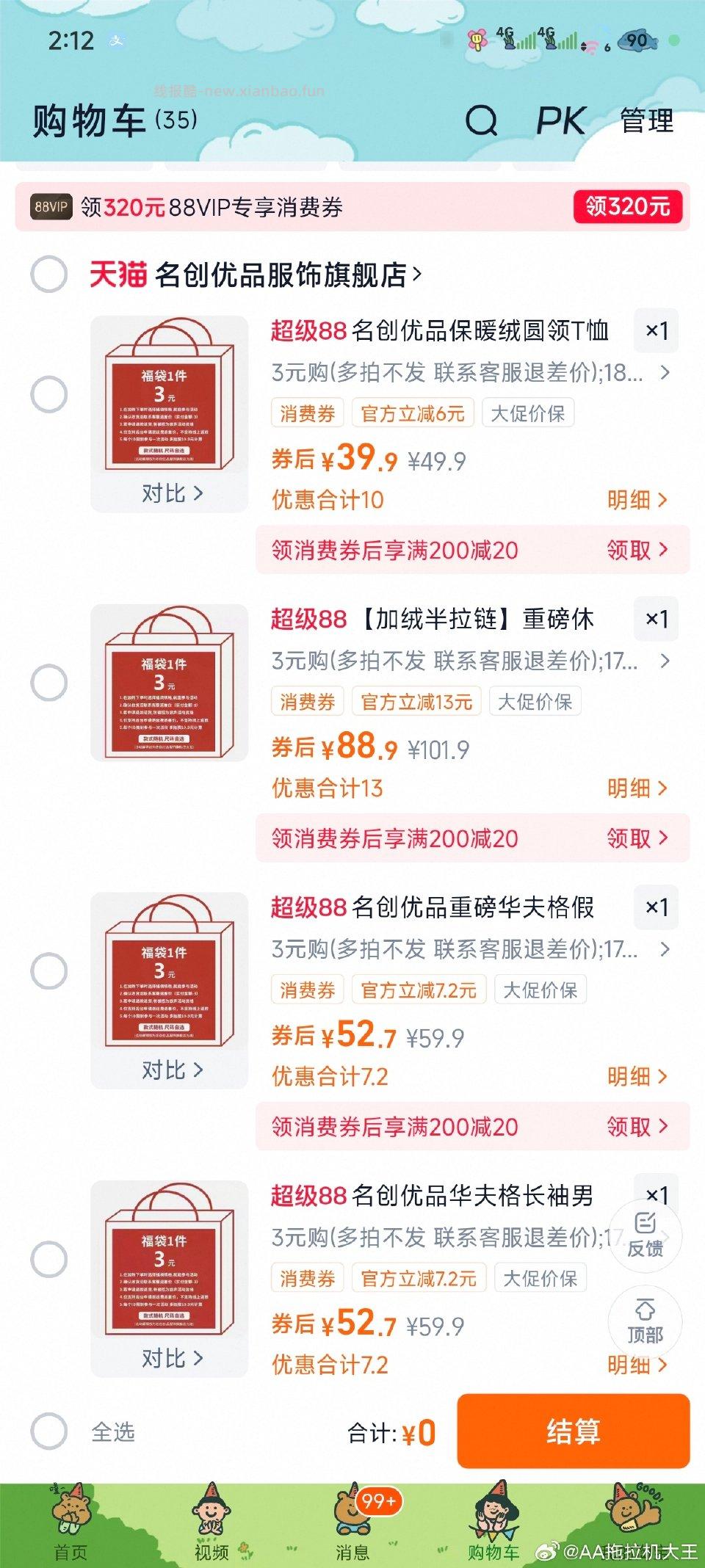Image resolution: width=705 pixels, height=1568 pixels.
Task: Click the 领320元 coupon button
Action: [x=626, y=208]
